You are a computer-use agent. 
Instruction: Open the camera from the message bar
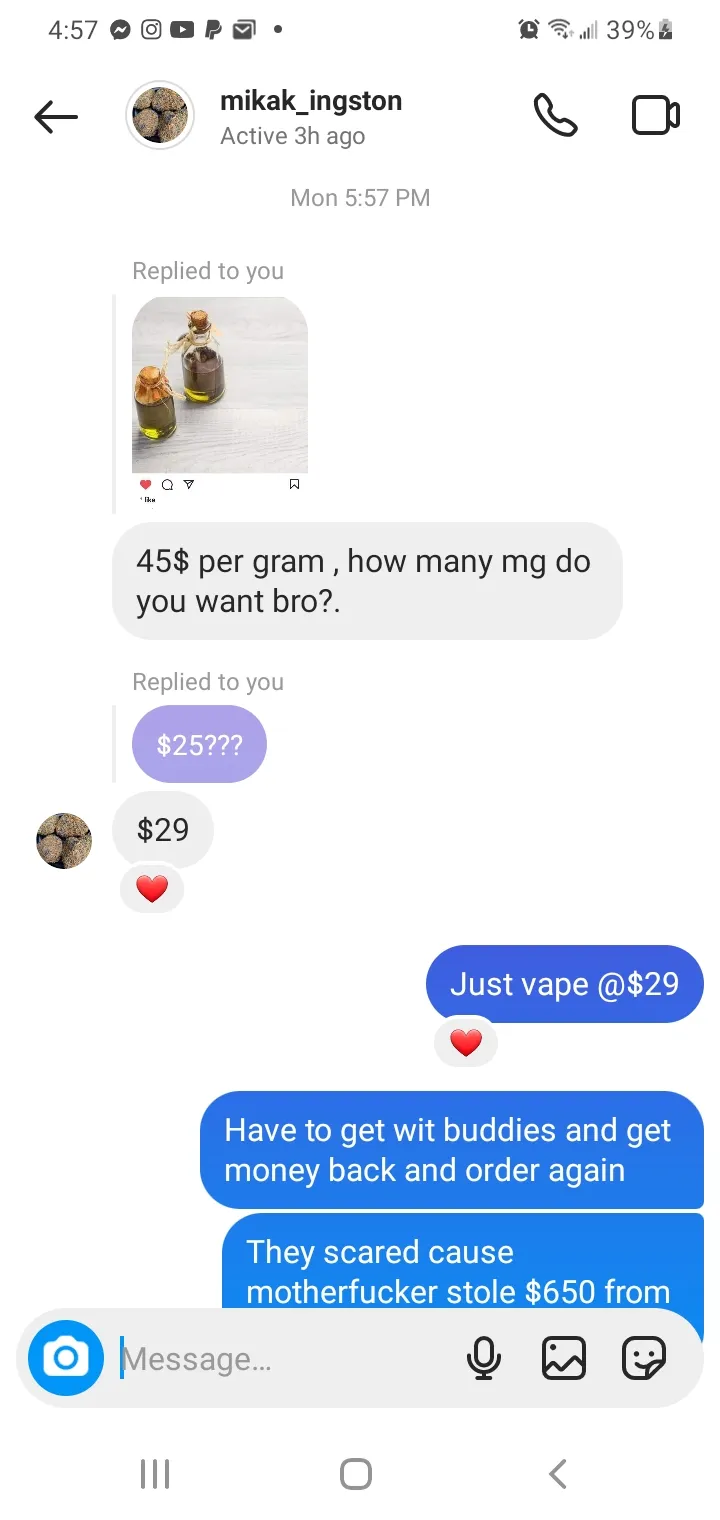[66, 1358]
